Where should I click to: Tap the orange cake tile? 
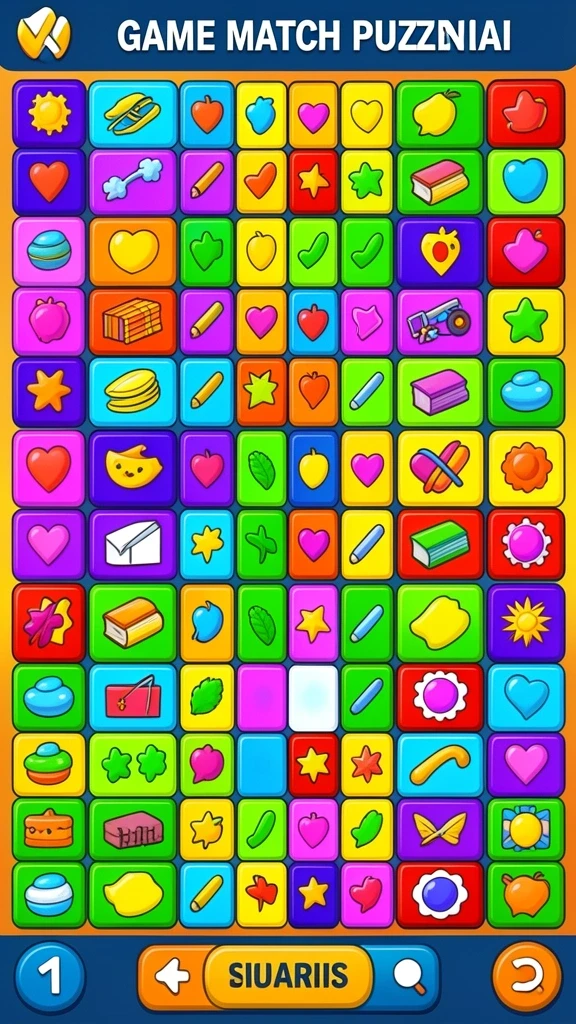coord(49,828)
